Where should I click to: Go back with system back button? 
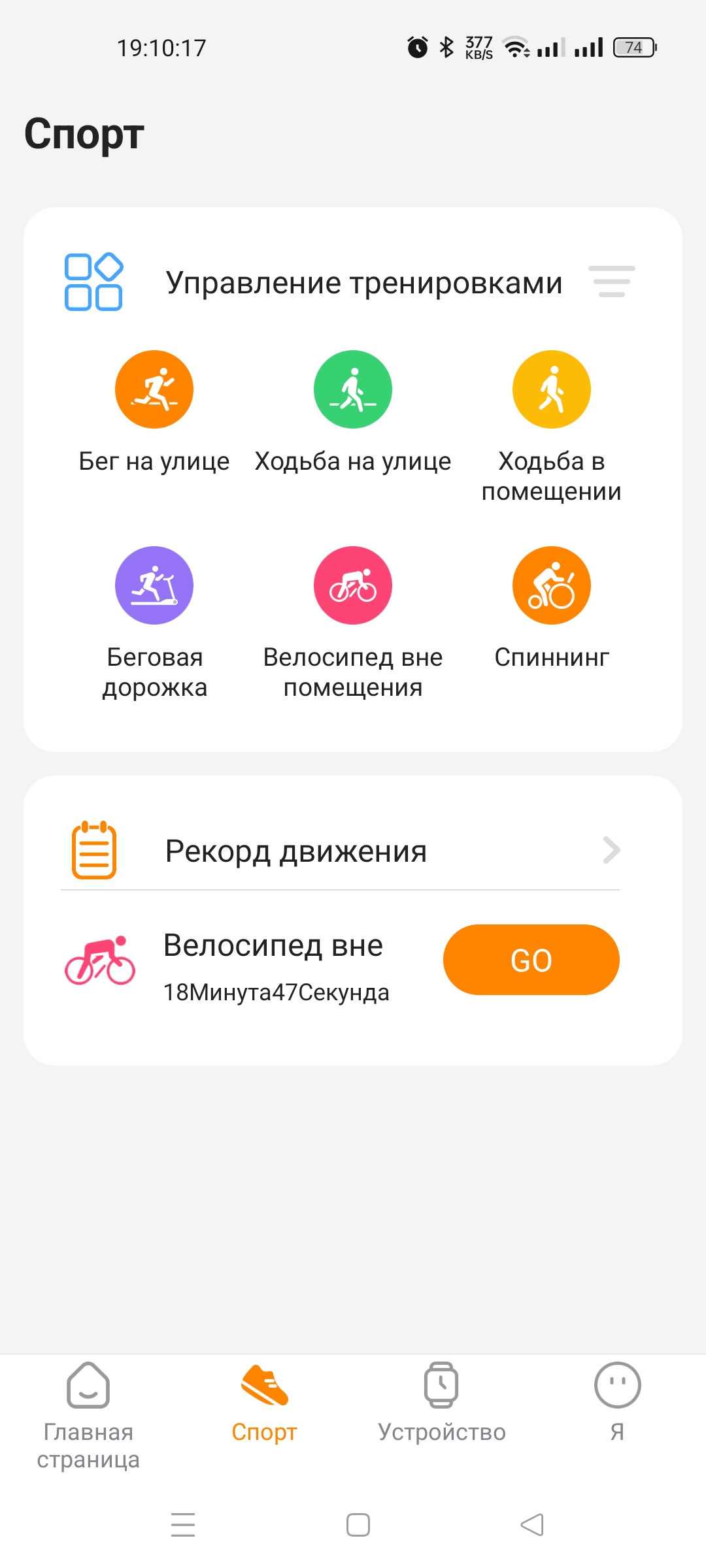532,1525
